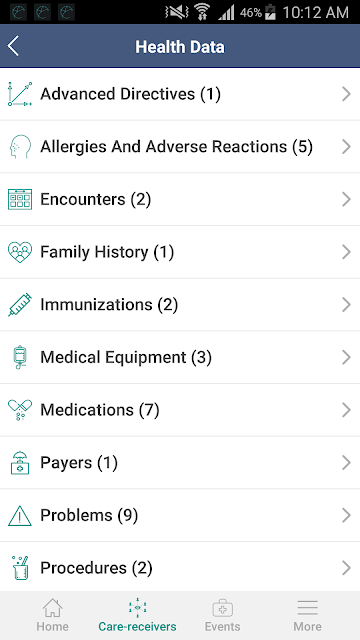Viewport: 360px width, 640px height.
Task: Switch to the Home tab
Action: (x=53, y=615)
